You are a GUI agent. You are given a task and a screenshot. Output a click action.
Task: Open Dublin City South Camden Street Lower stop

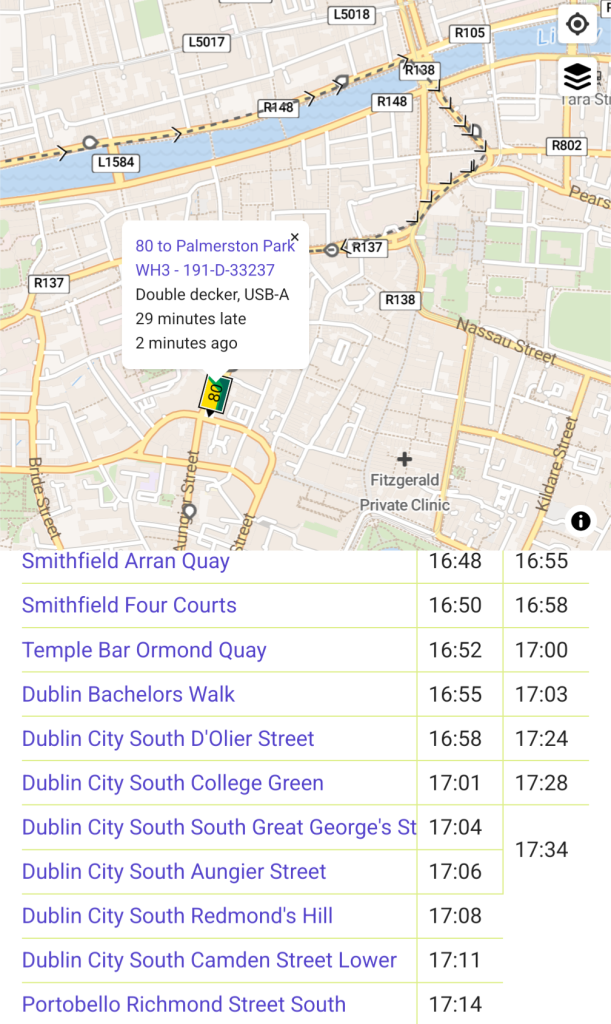click(209, 960)
